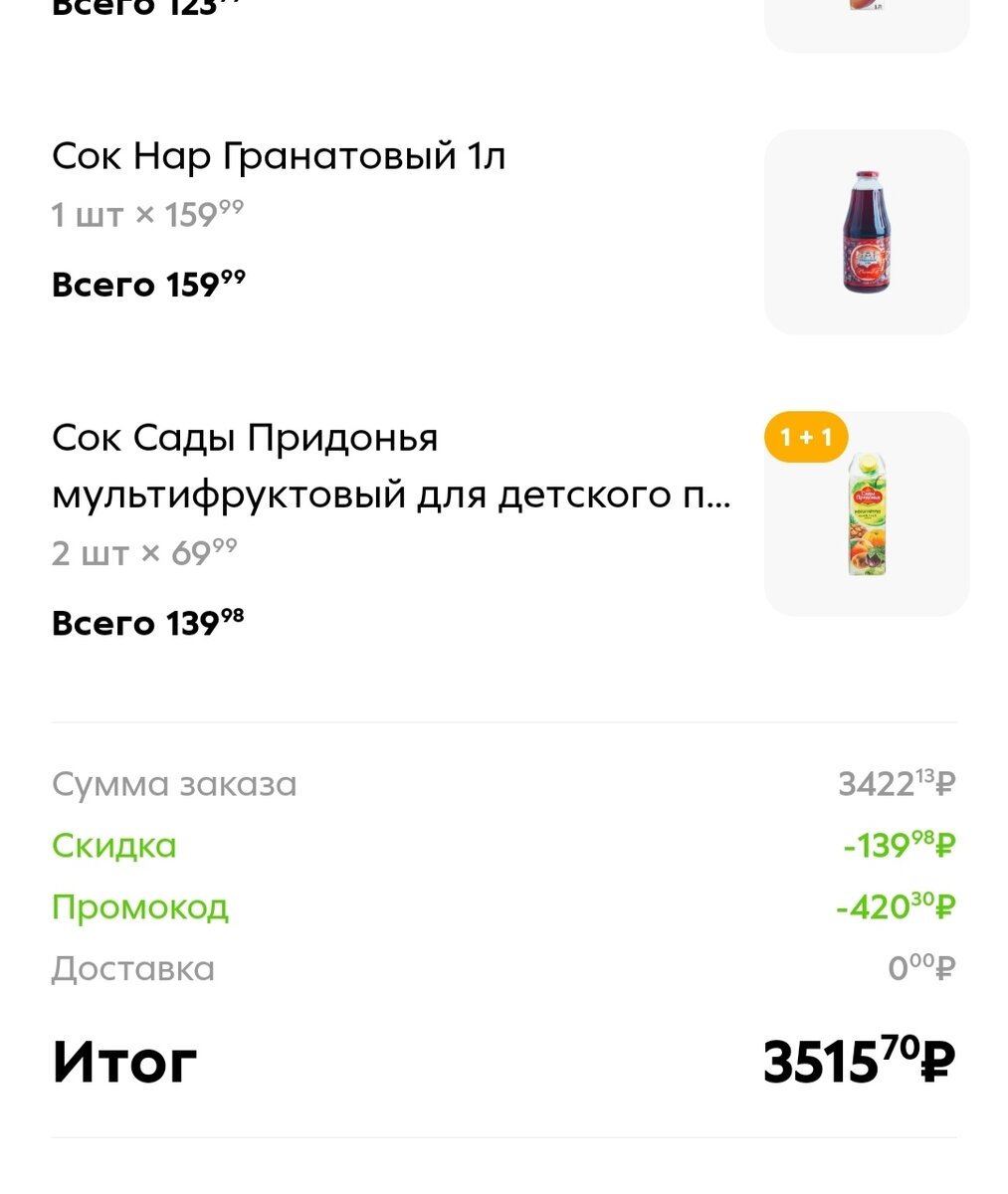Open the Промокод details
Image resolution: width=1008 pixels, height=1194 pixels.
pos(140,906)
